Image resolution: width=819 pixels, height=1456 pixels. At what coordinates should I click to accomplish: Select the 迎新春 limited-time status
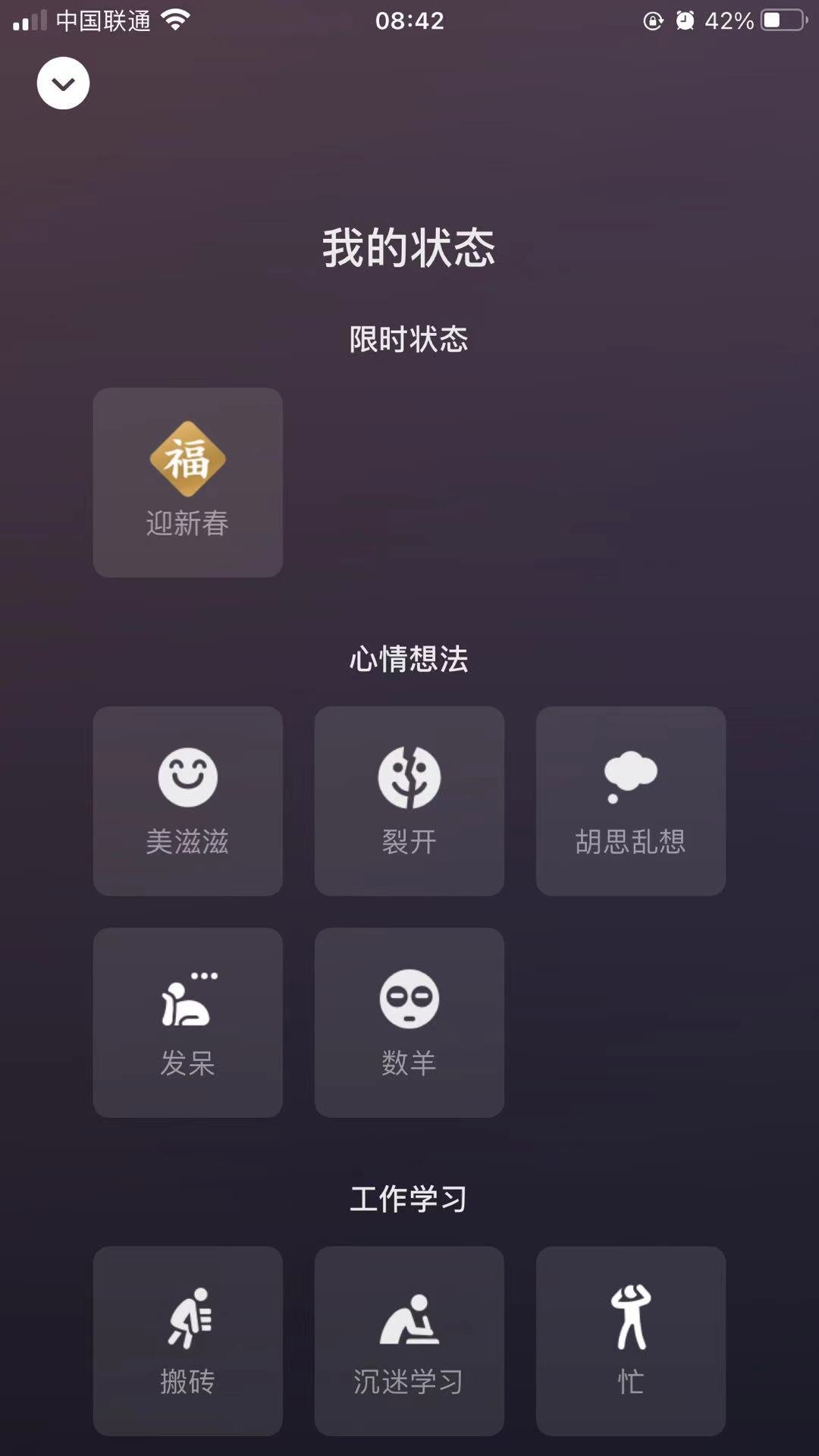pyautogui.click(x=188, y=482)
